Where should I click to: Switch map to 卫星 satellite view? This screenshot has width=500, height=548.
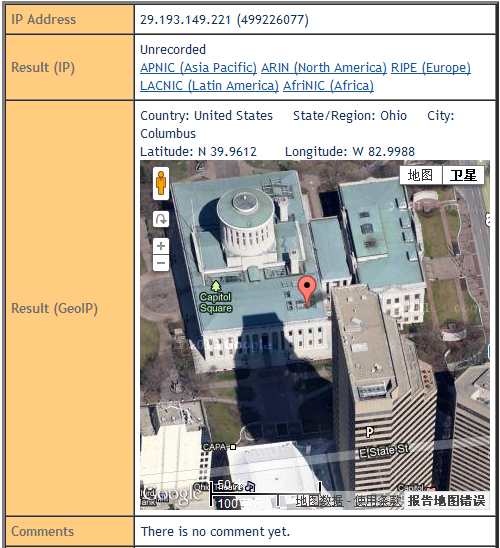[x=463, y=175]
